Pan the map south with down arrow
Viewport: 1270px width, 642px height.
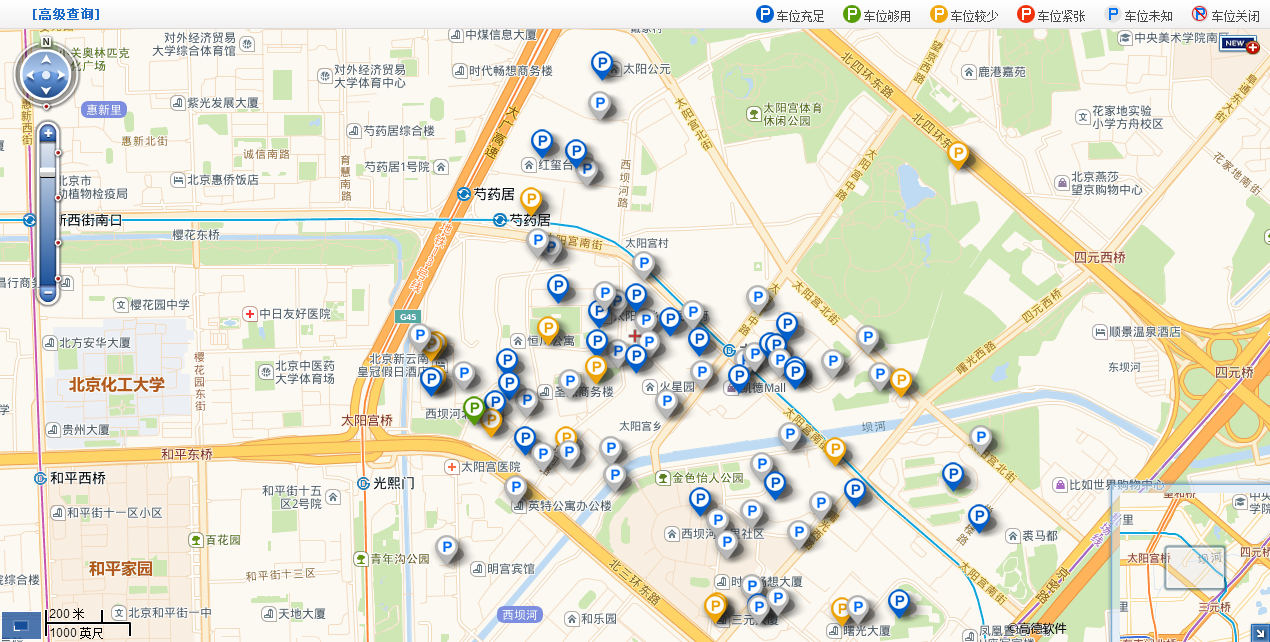click(x=45, y=89)
